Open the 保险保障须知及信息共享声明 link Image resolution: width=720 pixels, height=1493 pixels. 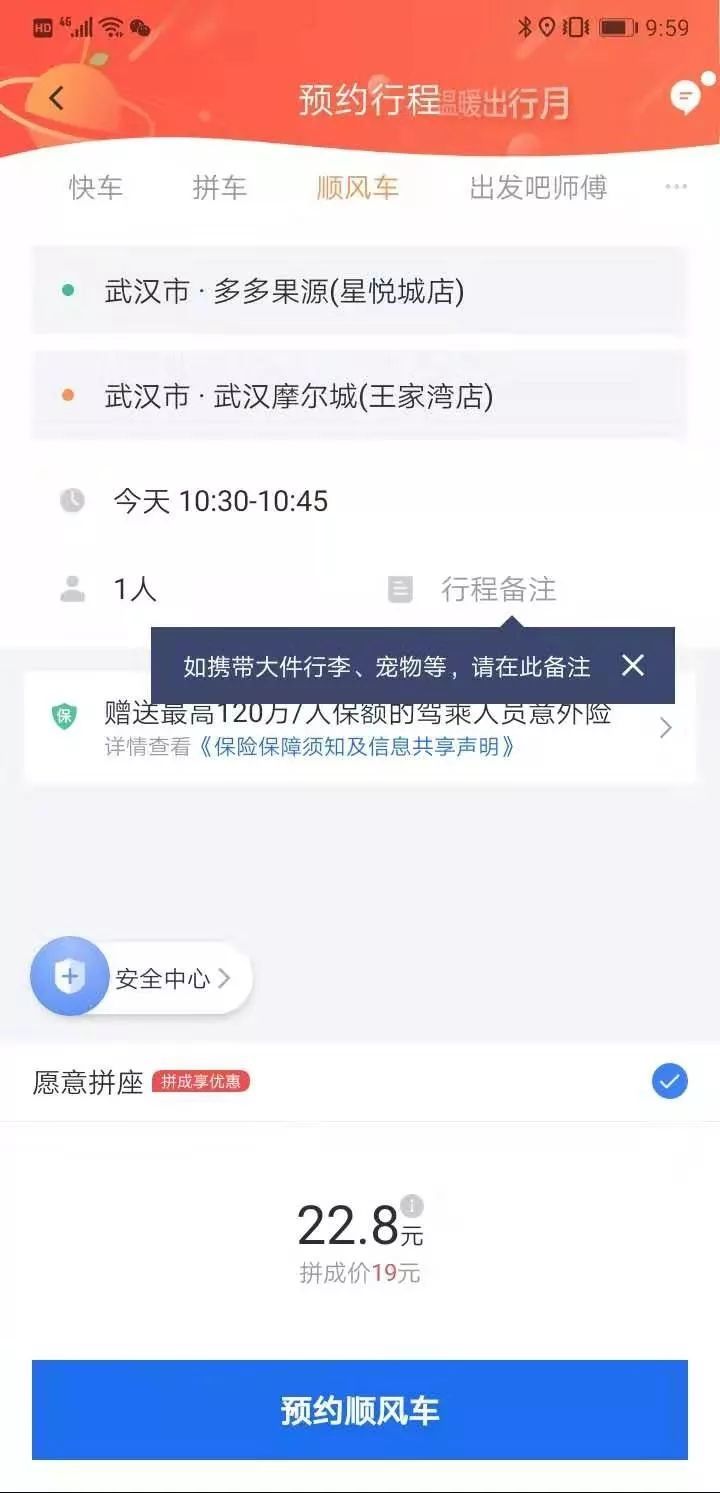click(360, 747)
